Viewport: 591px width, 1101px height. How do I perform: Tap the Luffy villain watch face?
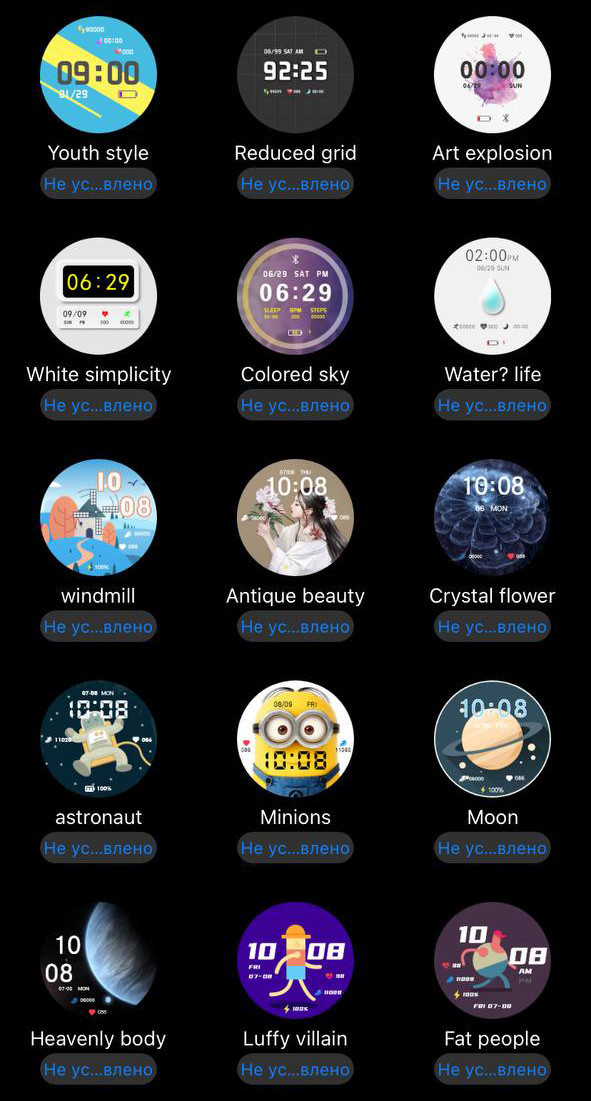tap(296, 960)
